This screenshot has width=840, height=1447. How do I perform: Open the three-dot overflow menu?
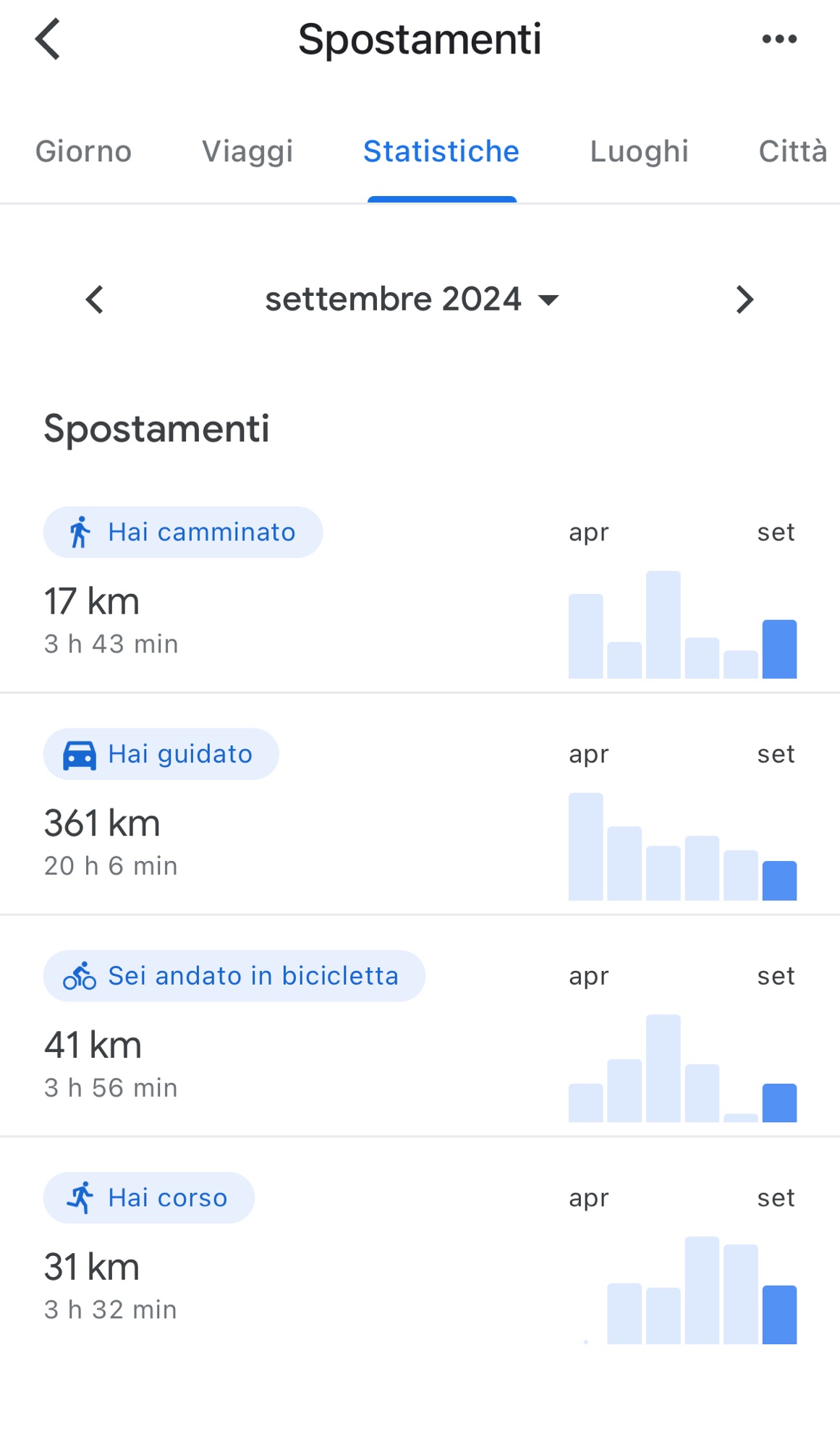point(779,39)
